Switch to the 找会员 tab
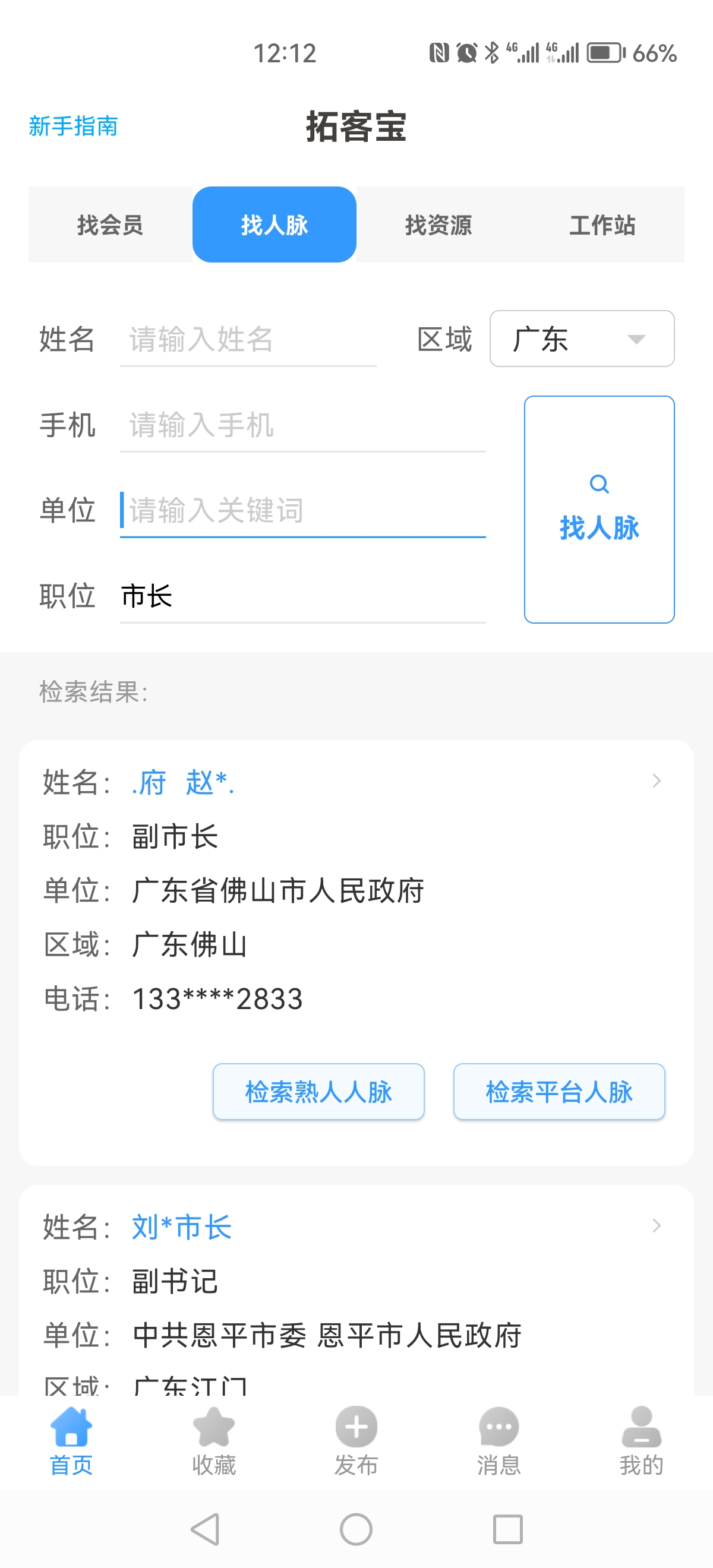This screenshot has height=1568, width=713. tap(109, 225)
